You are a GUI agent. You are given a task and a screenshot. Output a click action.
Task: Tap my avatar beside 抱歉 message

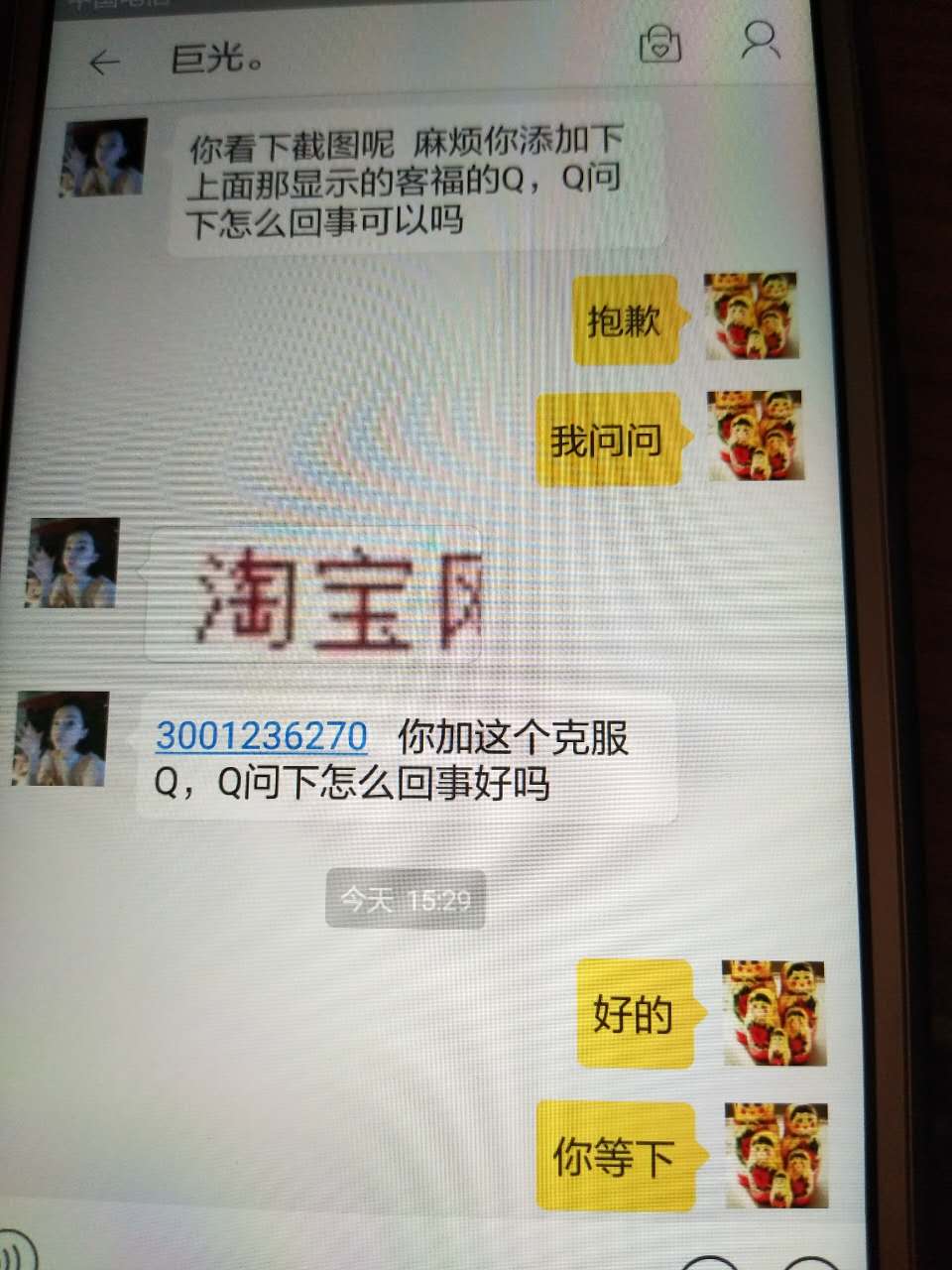tap(751, 316)
